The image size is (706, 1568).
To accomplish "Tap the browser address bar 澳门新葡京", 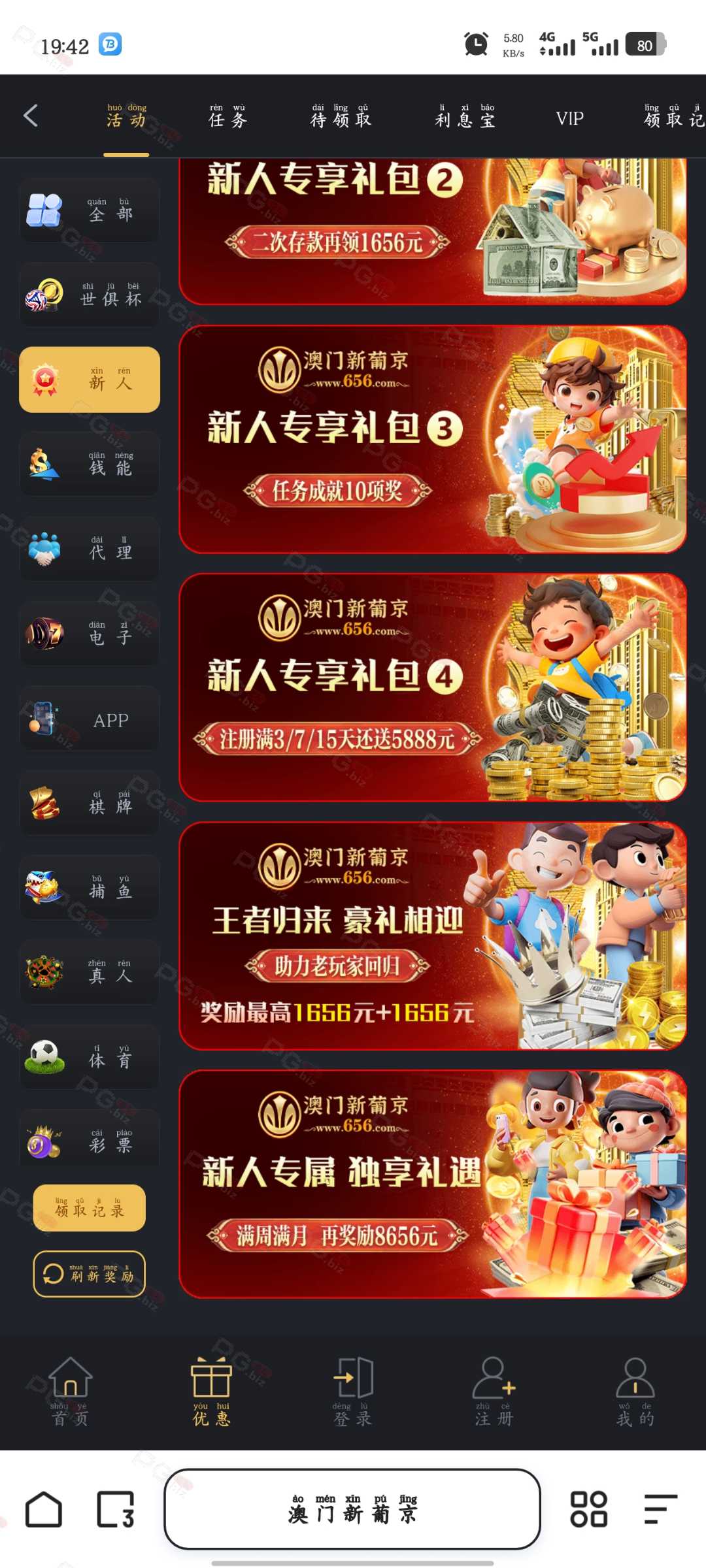I will [352, 1509].
